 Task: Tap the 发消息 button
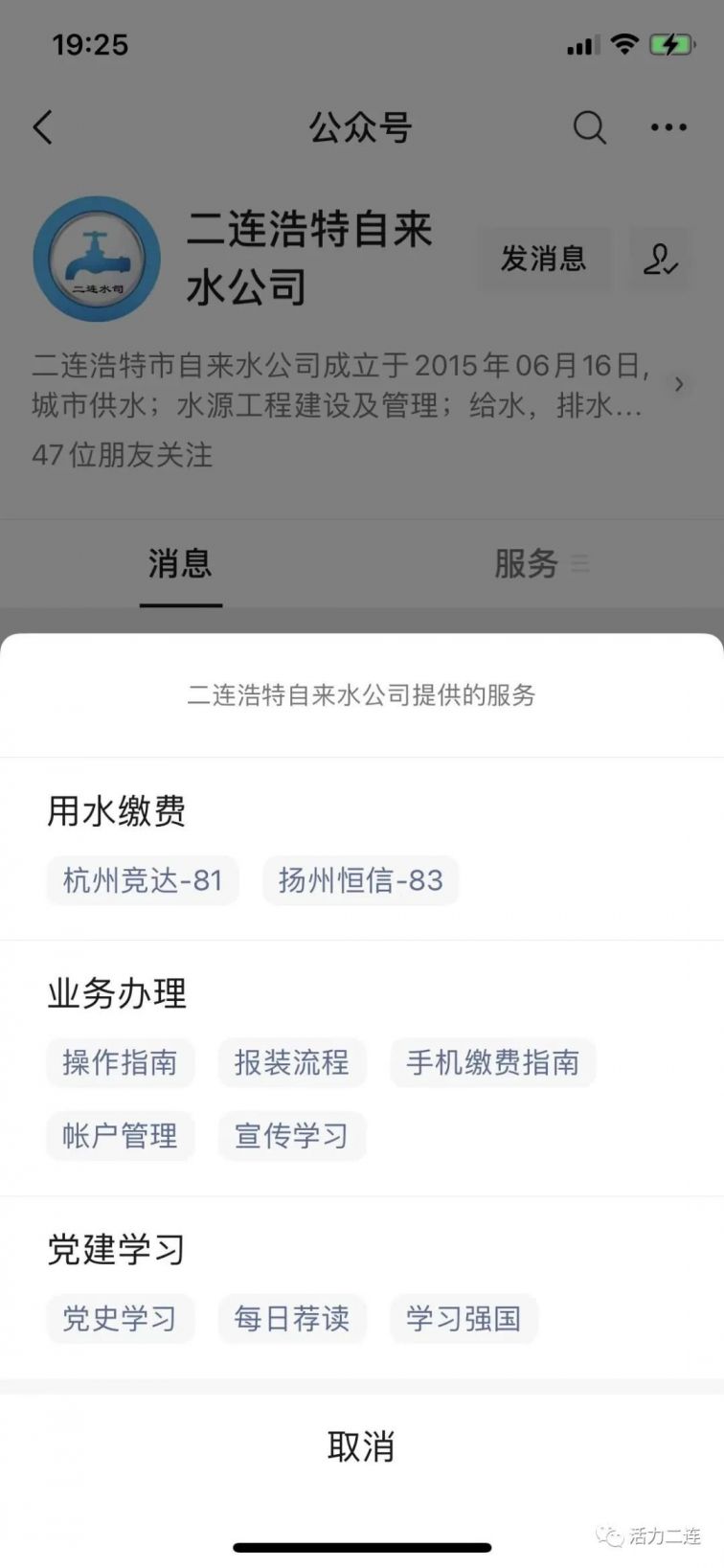pyautogui.click(x=543, y=259)
